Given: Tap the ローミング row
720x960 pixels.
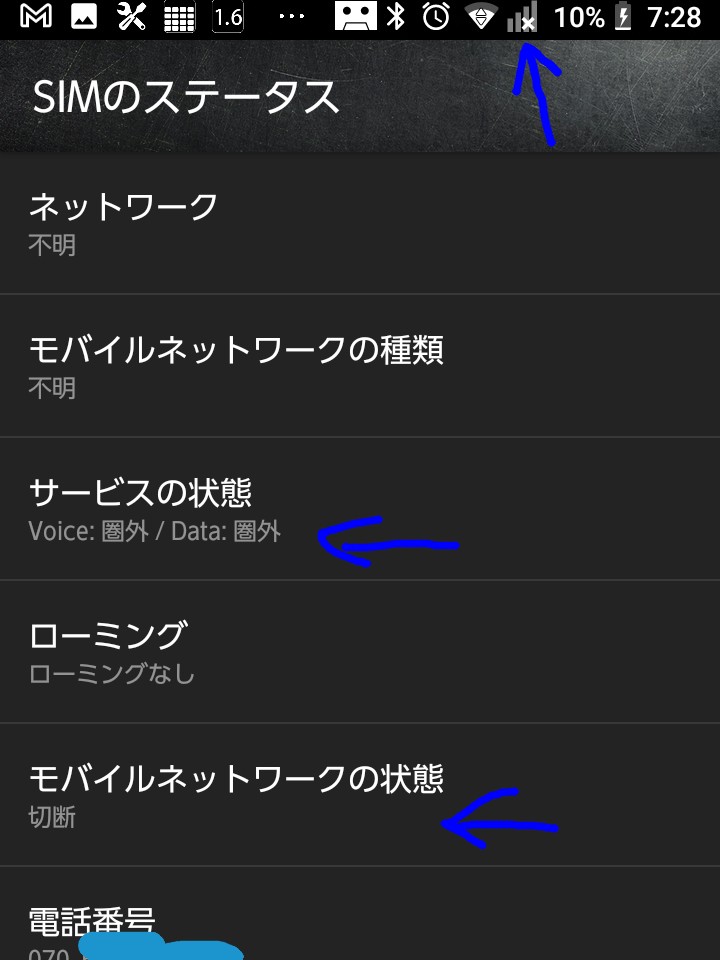Looking at the screenshot, I should [360, 652].
